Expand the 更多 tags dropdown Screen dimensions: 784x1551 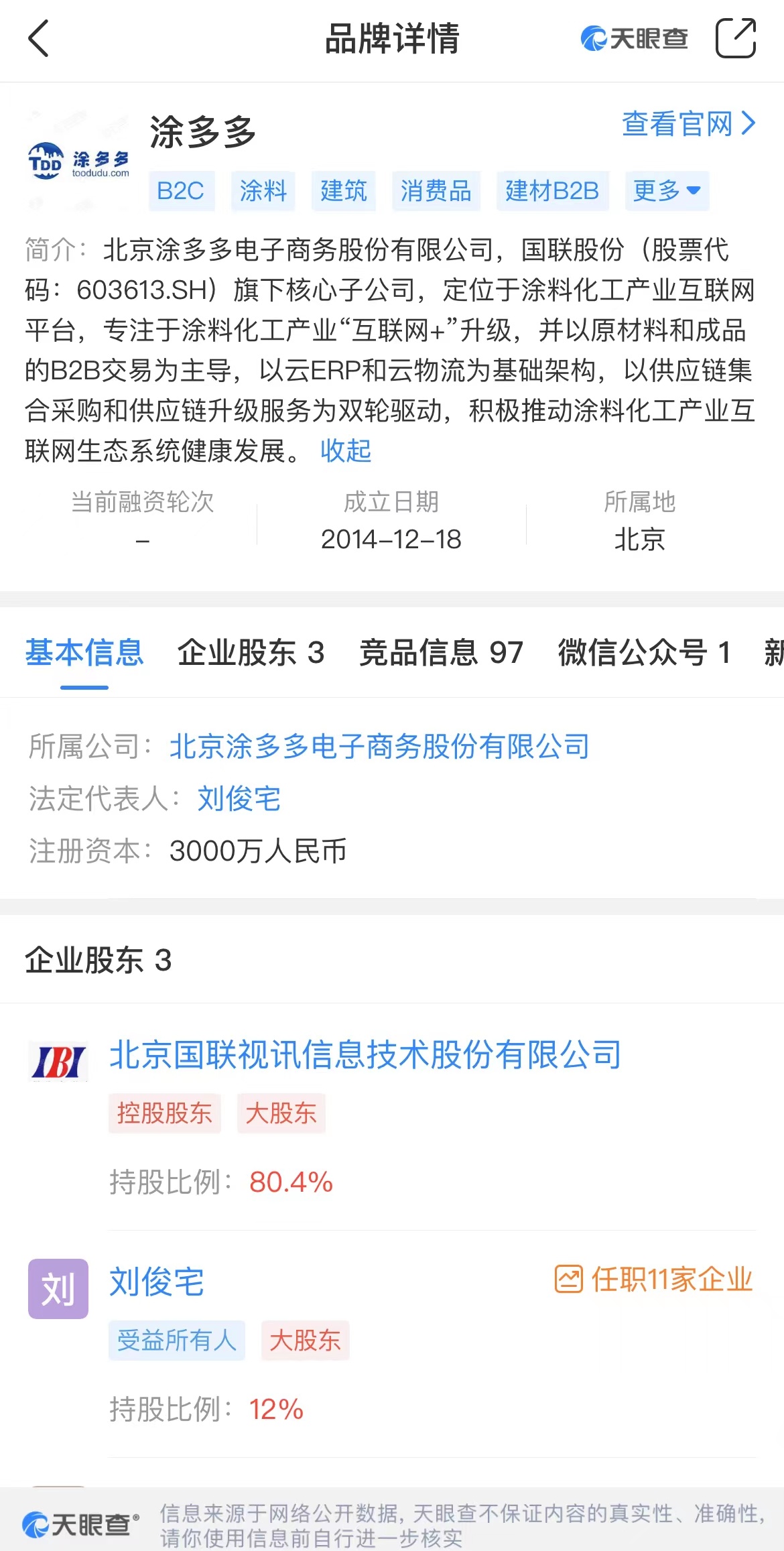[x=667, y=191]
